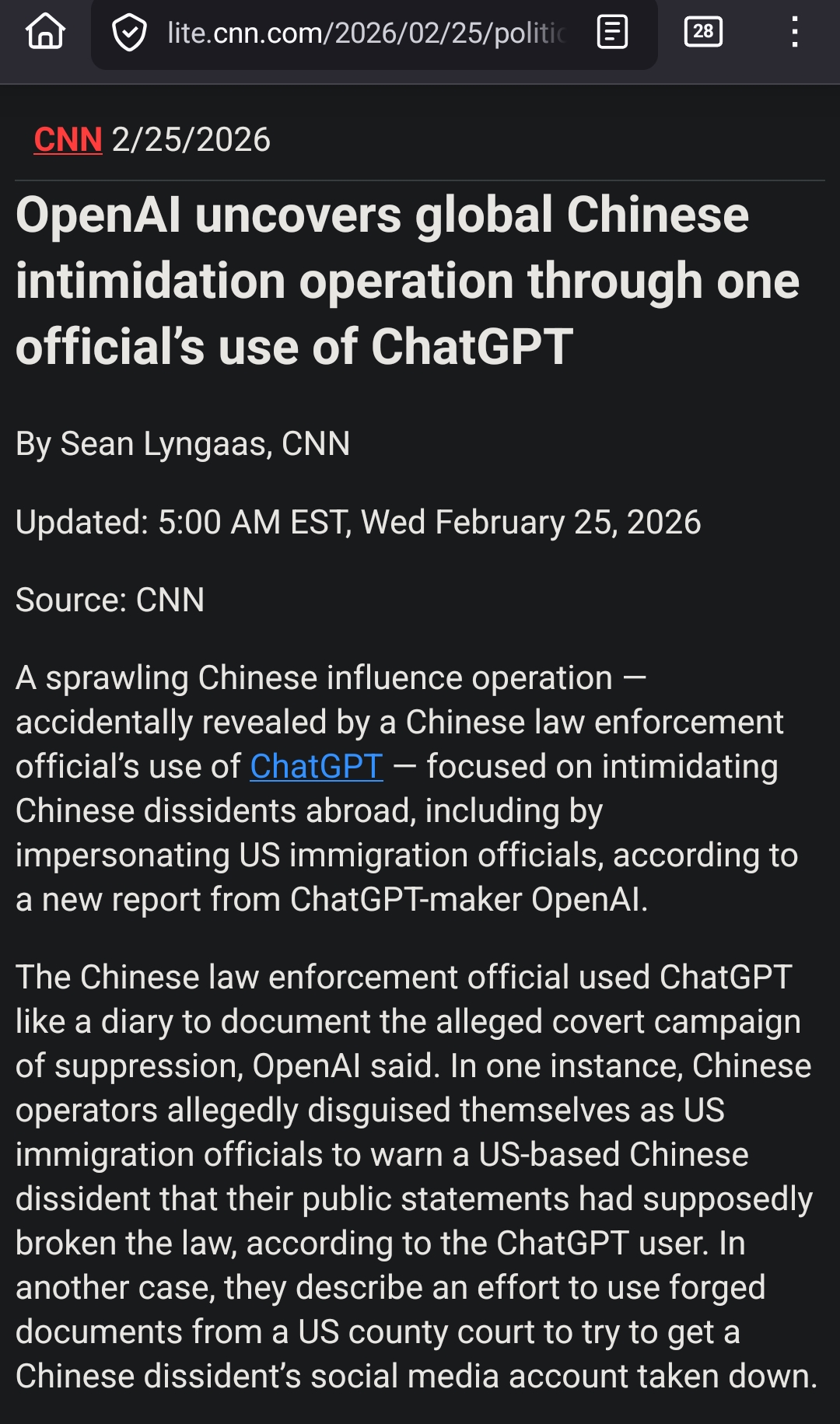
Task: Open the browser overflow menu
Action: (794, 33)
